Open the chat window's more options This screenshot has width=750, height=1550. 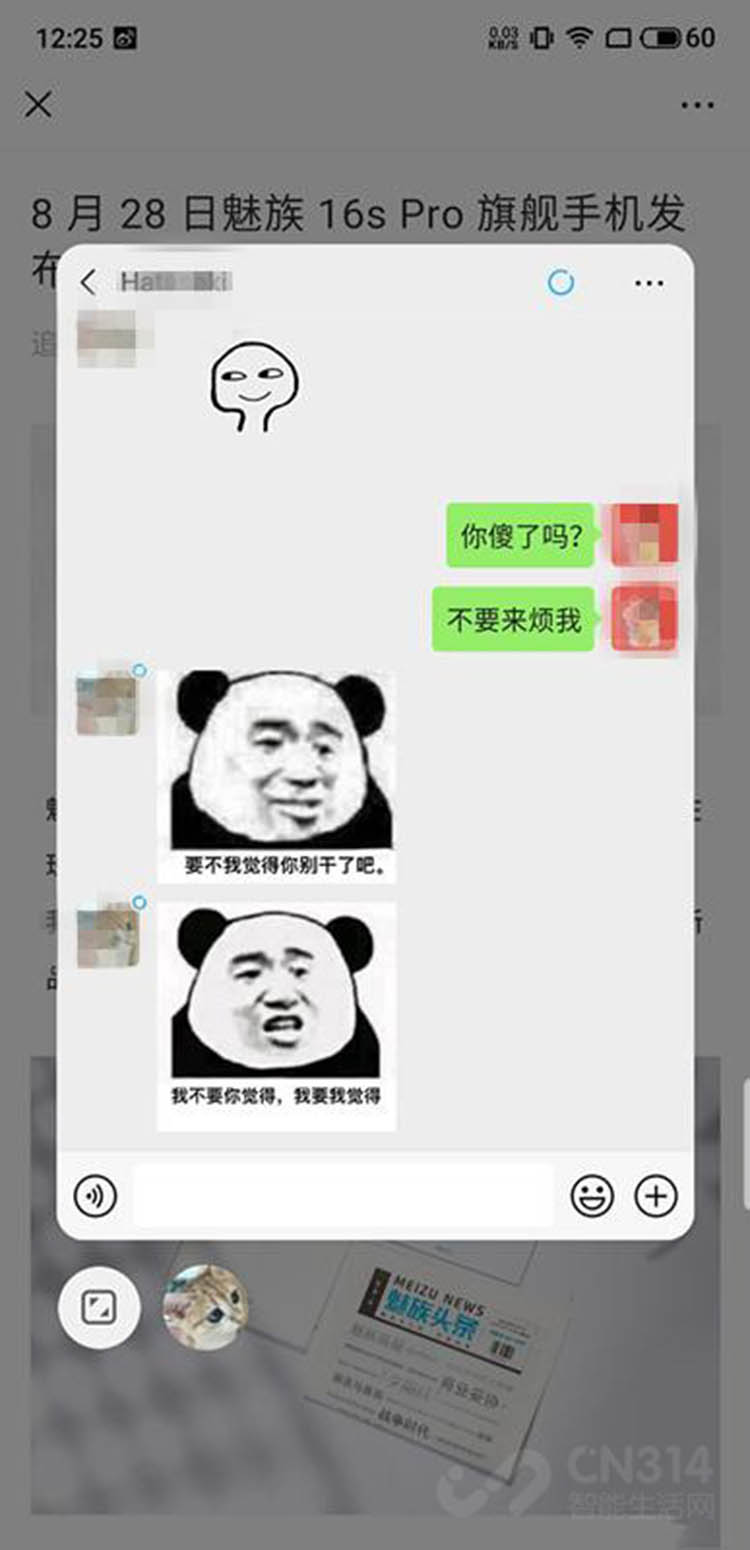pyautogui.click(x=648, y=284)
